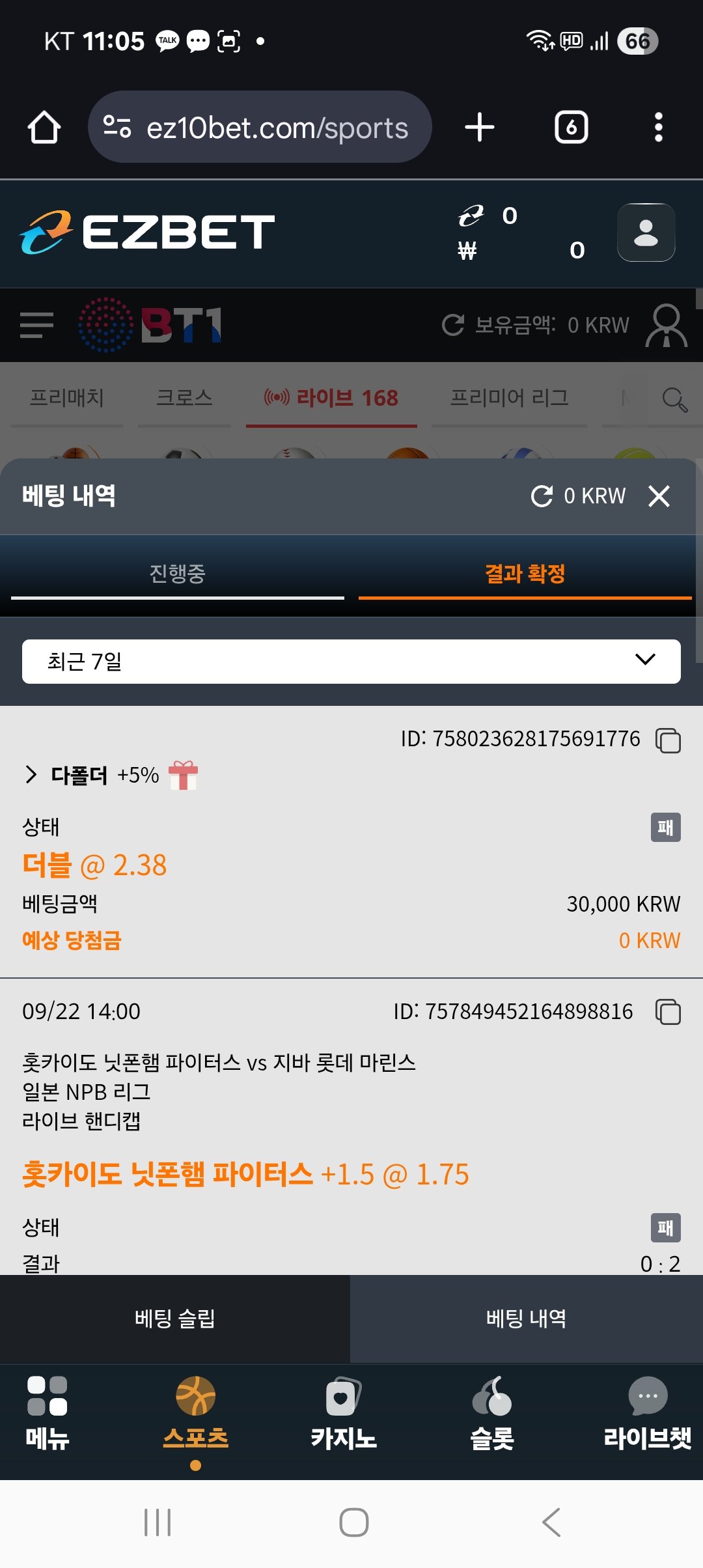Screen dimensions: 703x1568
Task: Tap the browser home icon
Action: coord(44,127)
